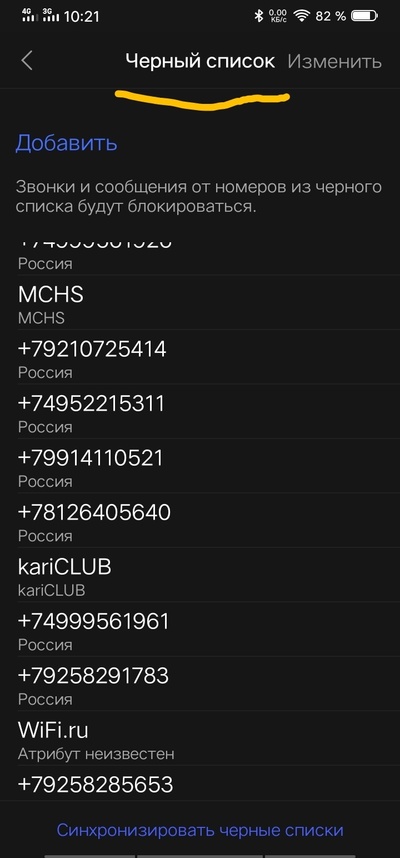
Task: Select blocked number +79210725414
Action: (200, 357)
